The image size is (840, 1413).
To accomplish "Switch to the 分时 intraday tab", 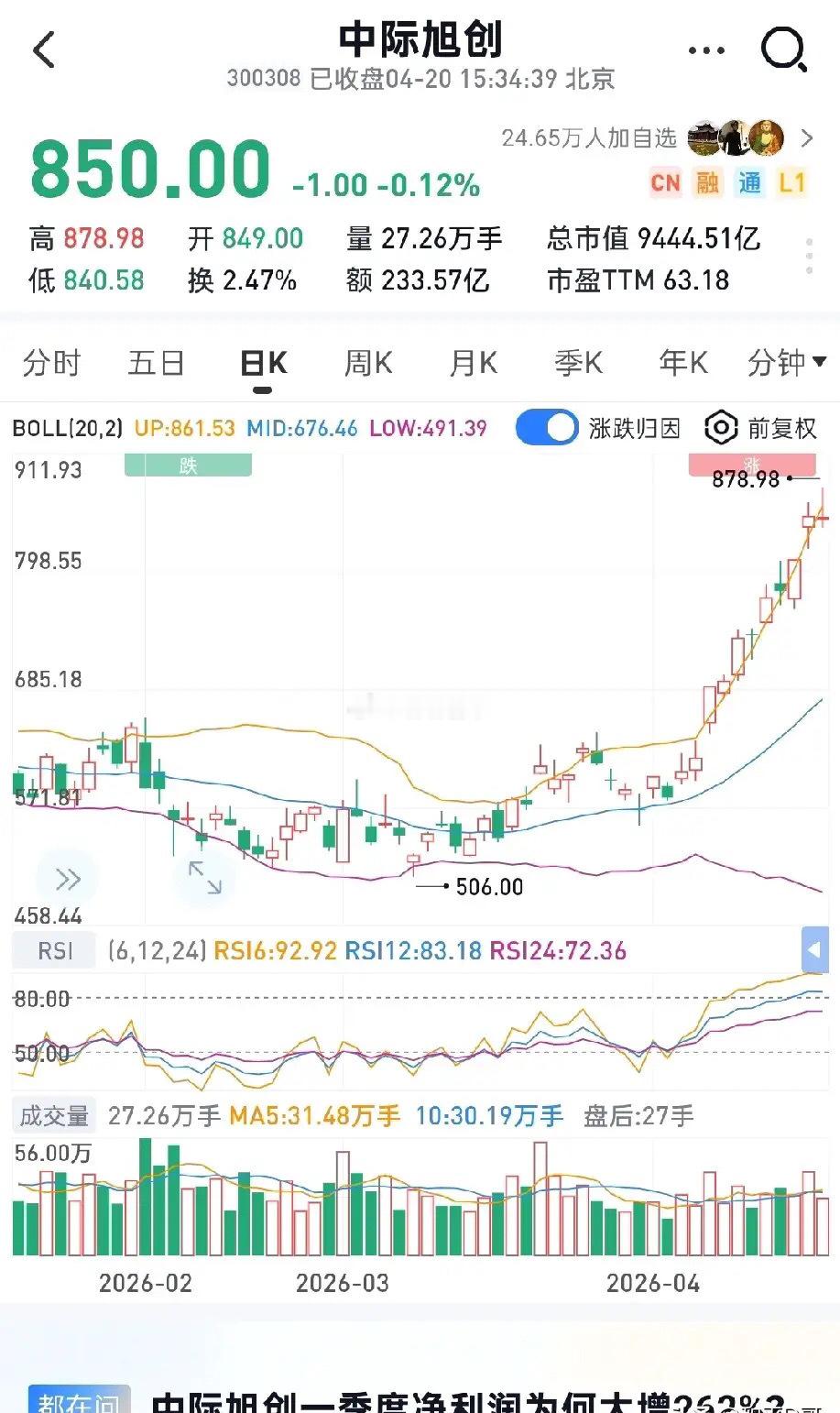I will (52, 363).
